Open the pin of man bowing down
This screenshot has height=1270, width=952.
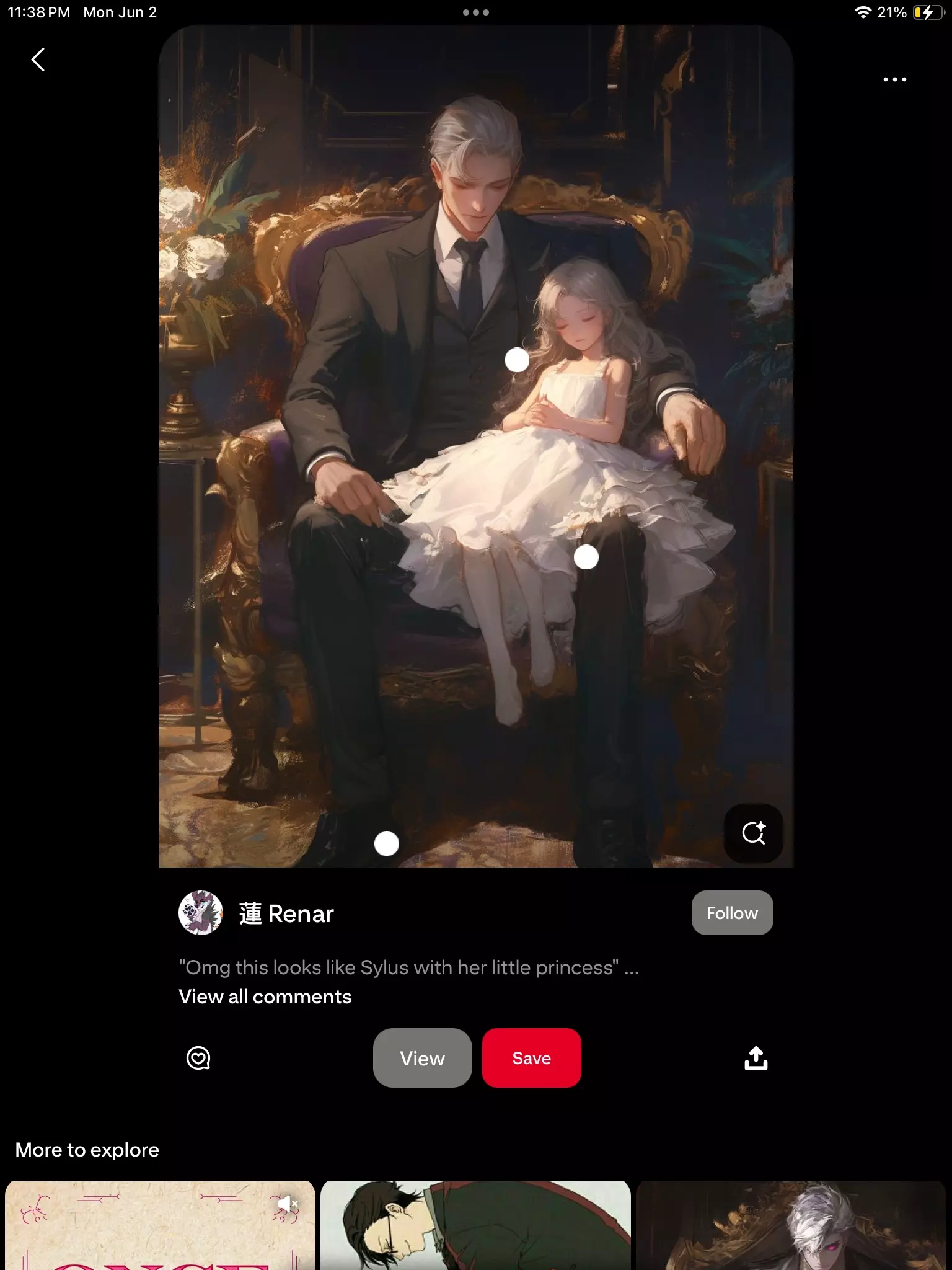point(475,1225)
